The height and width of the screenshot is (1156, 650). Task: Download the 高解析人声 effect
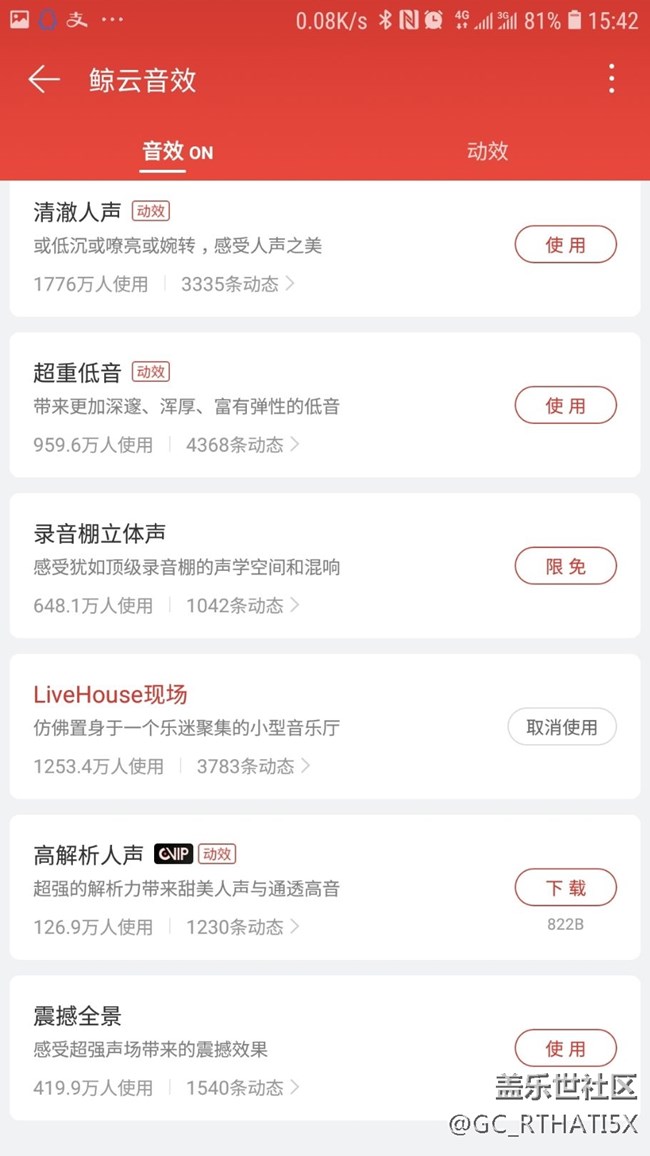[565, 888]
